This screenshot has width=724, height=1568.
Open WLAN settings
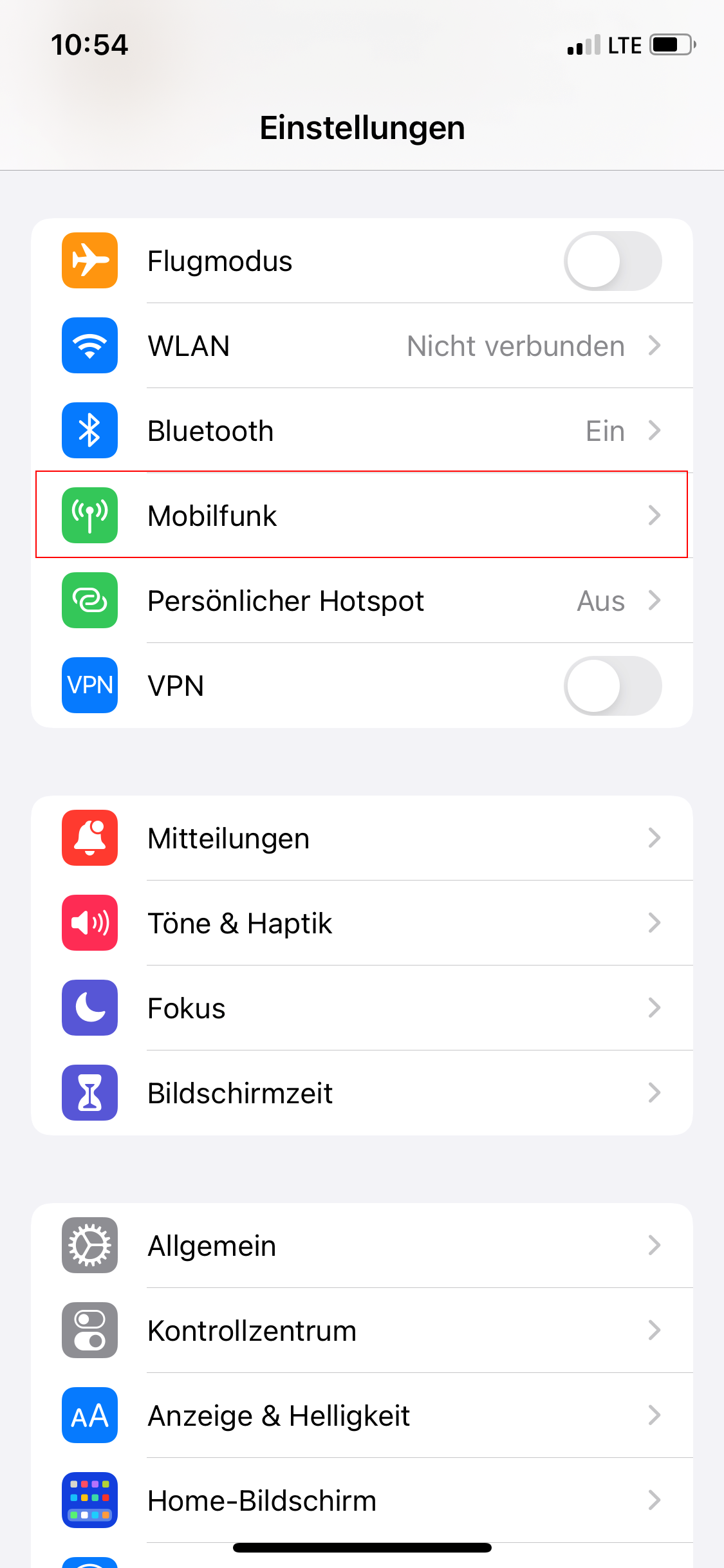[x=362, y=346]
